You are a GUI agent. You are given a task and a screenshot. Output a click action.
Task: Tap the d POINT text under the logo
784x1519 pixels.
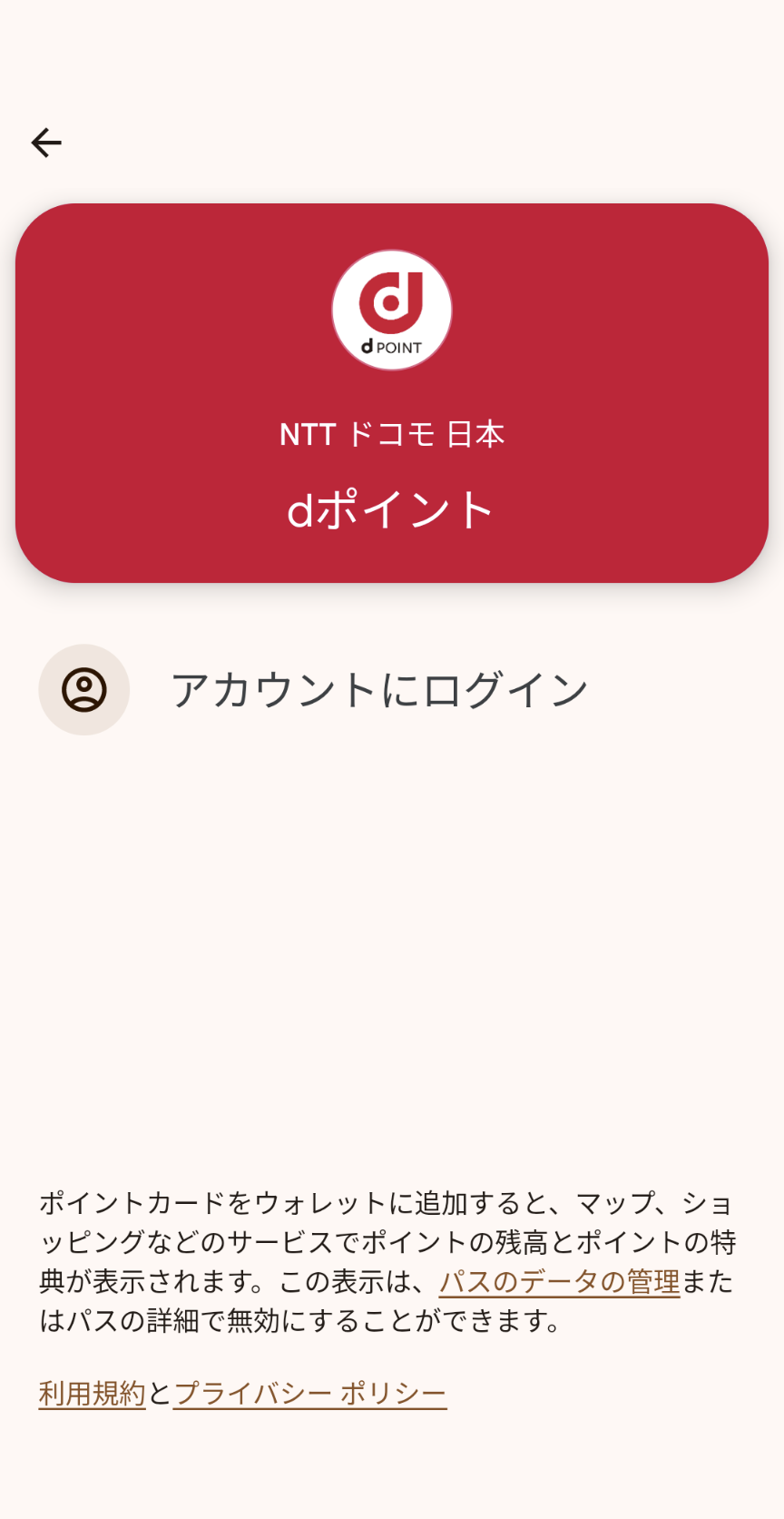(x=391, y=345)
